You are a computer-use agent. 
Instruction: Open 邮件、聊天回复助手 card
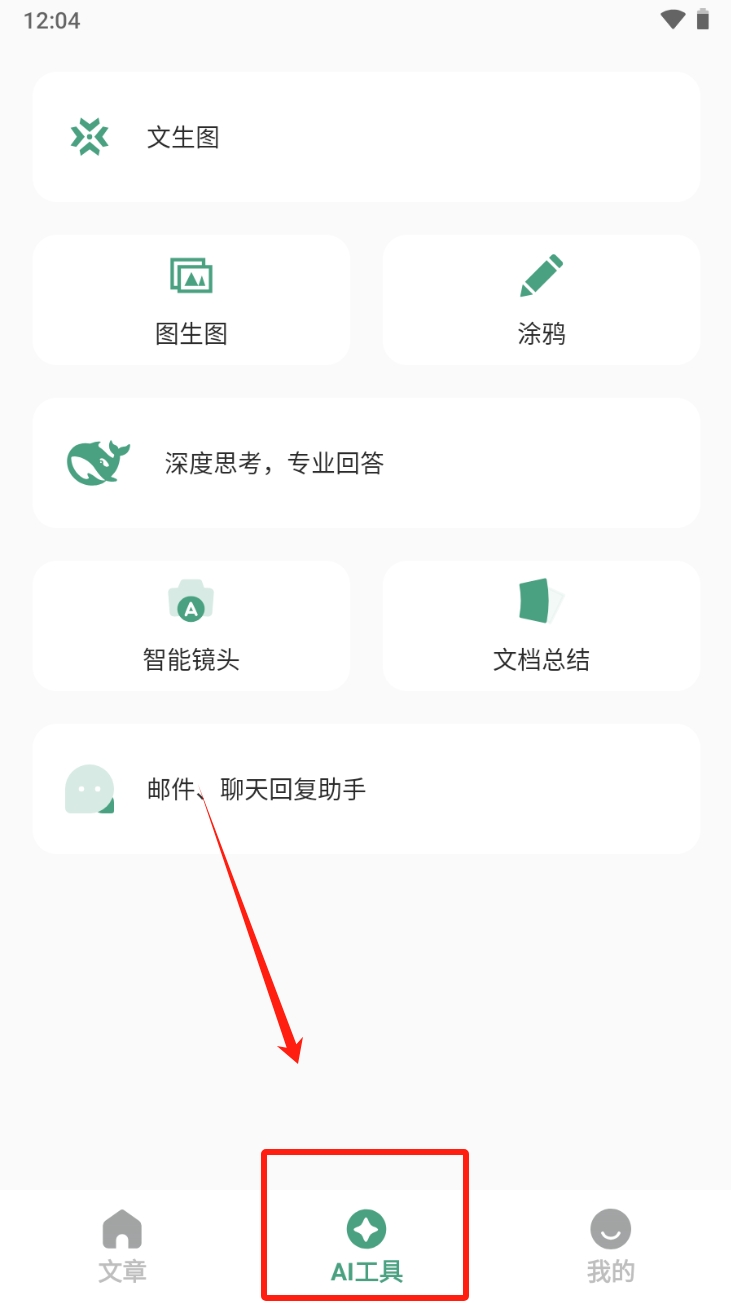point(365,789)
